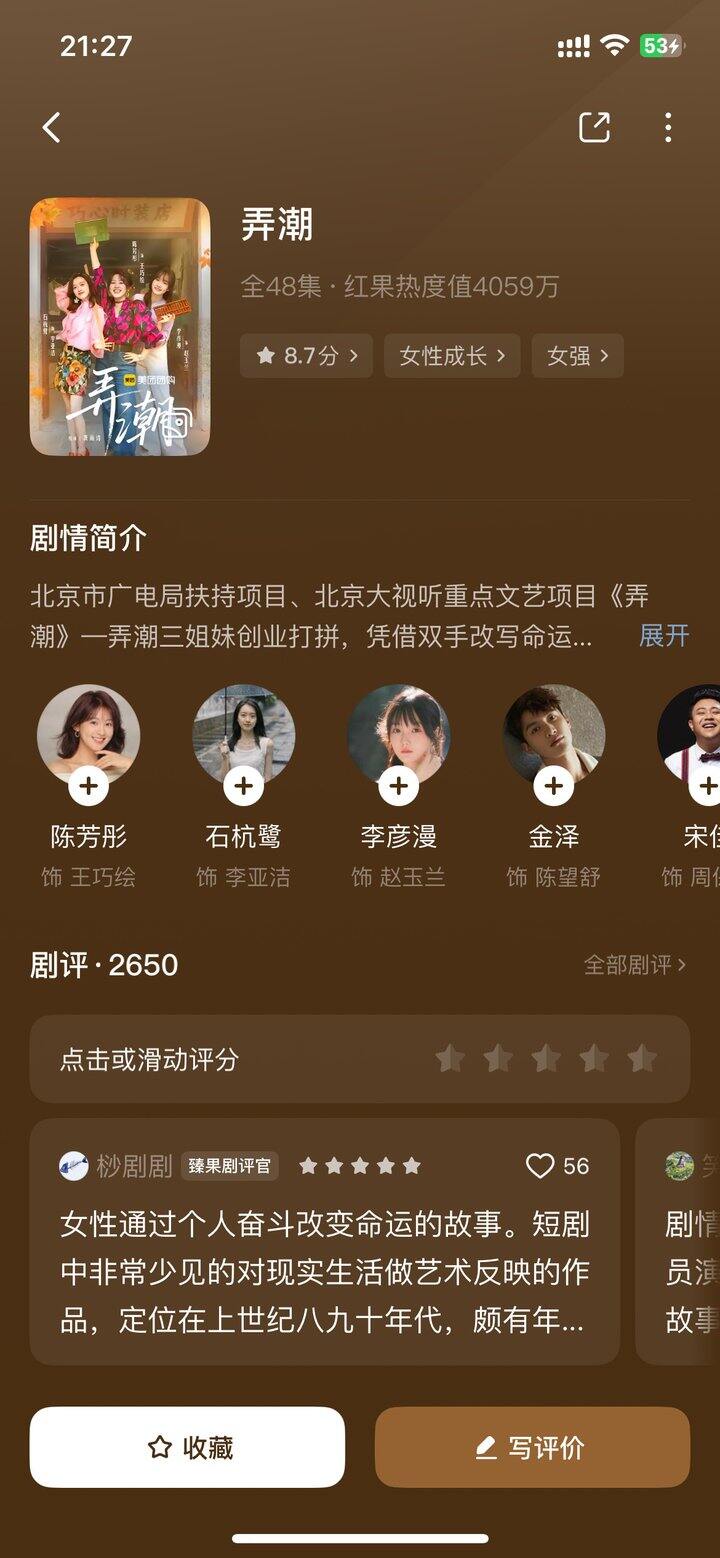Follow actor 李彦漫 with the plus button
Image resolution: width=720 pixels, height=1558 pixels.
[398, 787]
